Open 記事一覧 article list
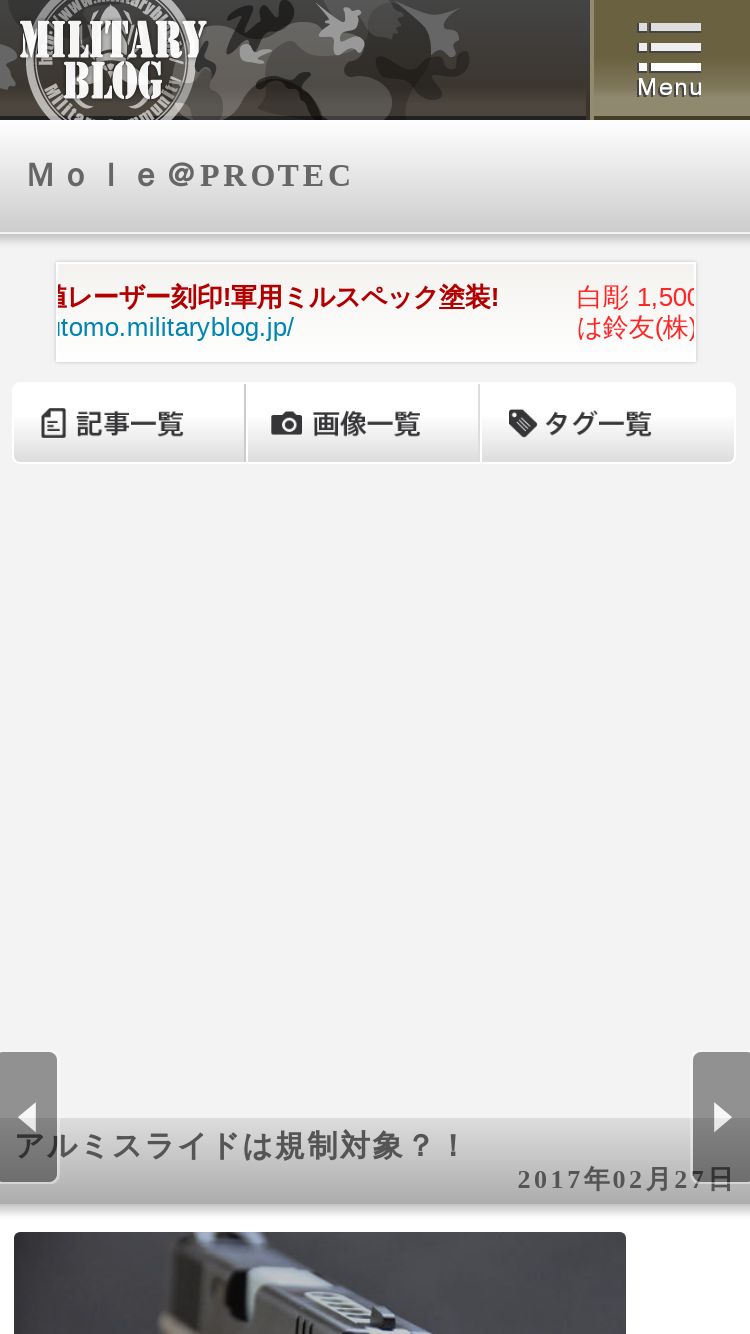The width and height of the screenshot is (750, 1334). (x=129, y=423)
